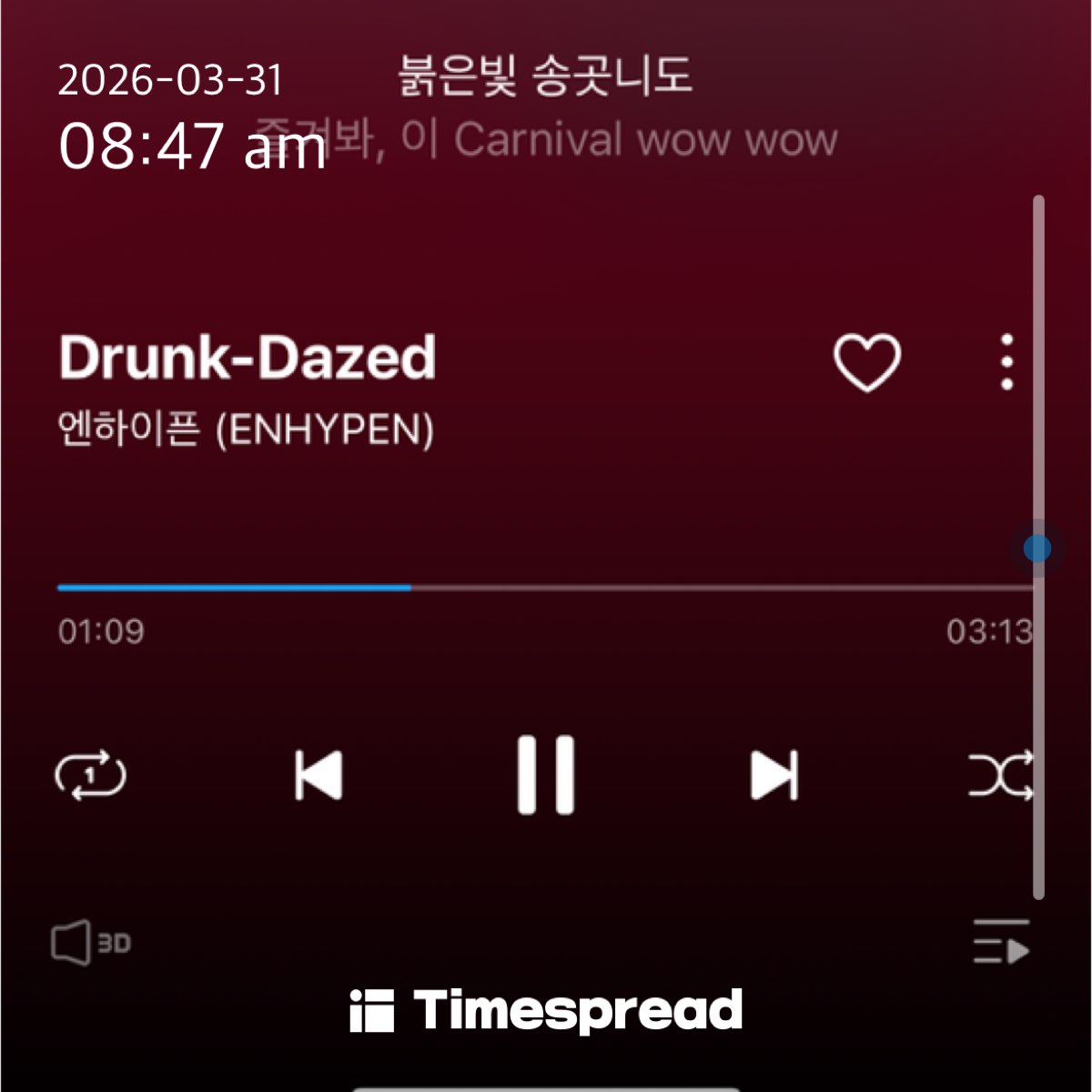Like Drunk-Dazed with the heart icon
The height and width of the screenshot is (1092, 1092).
click(x=867, y=362)
